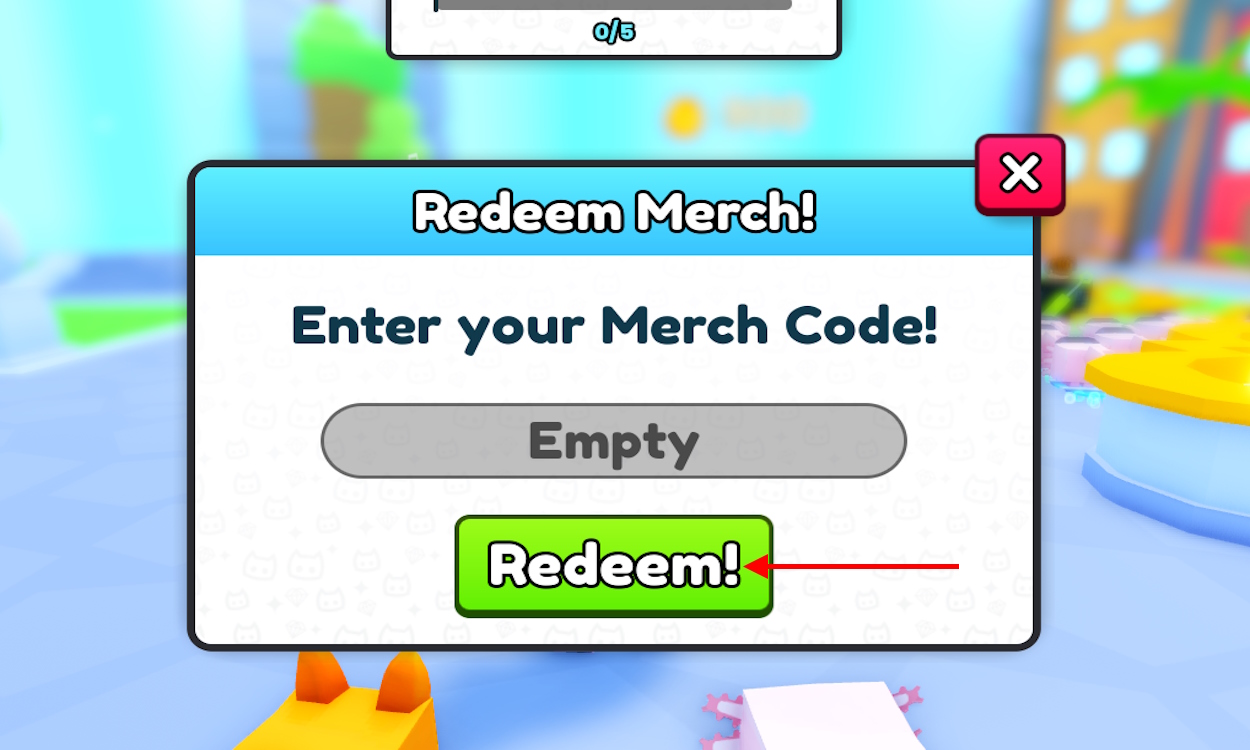Close the Redeem Merch dialog
Viewport: 1250px width, 750px height.
click(1019, 174)
